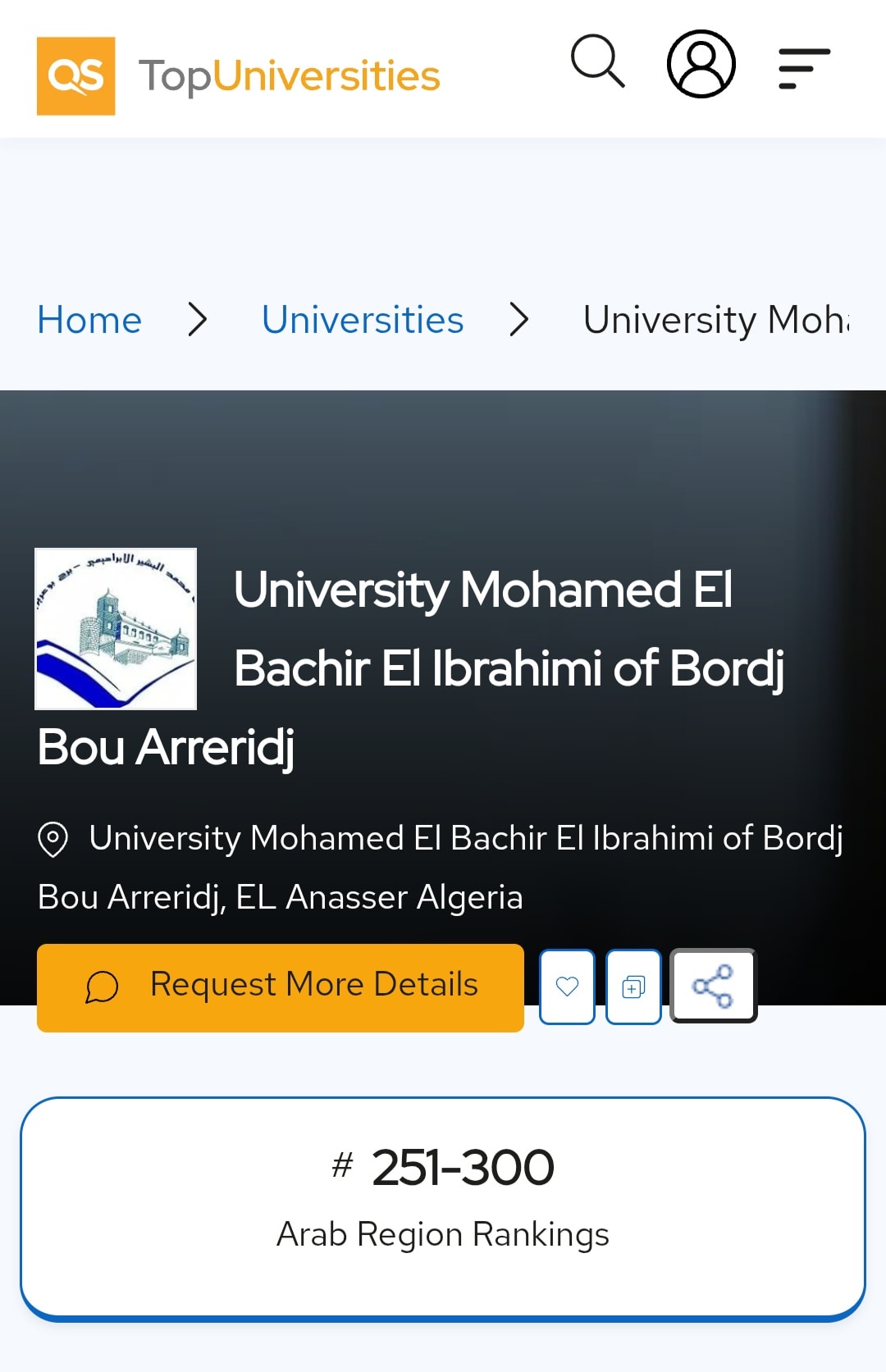The width and height of the screenshot is (886, 1372).
Task: Tap Request More Details button
Action: 281,987
